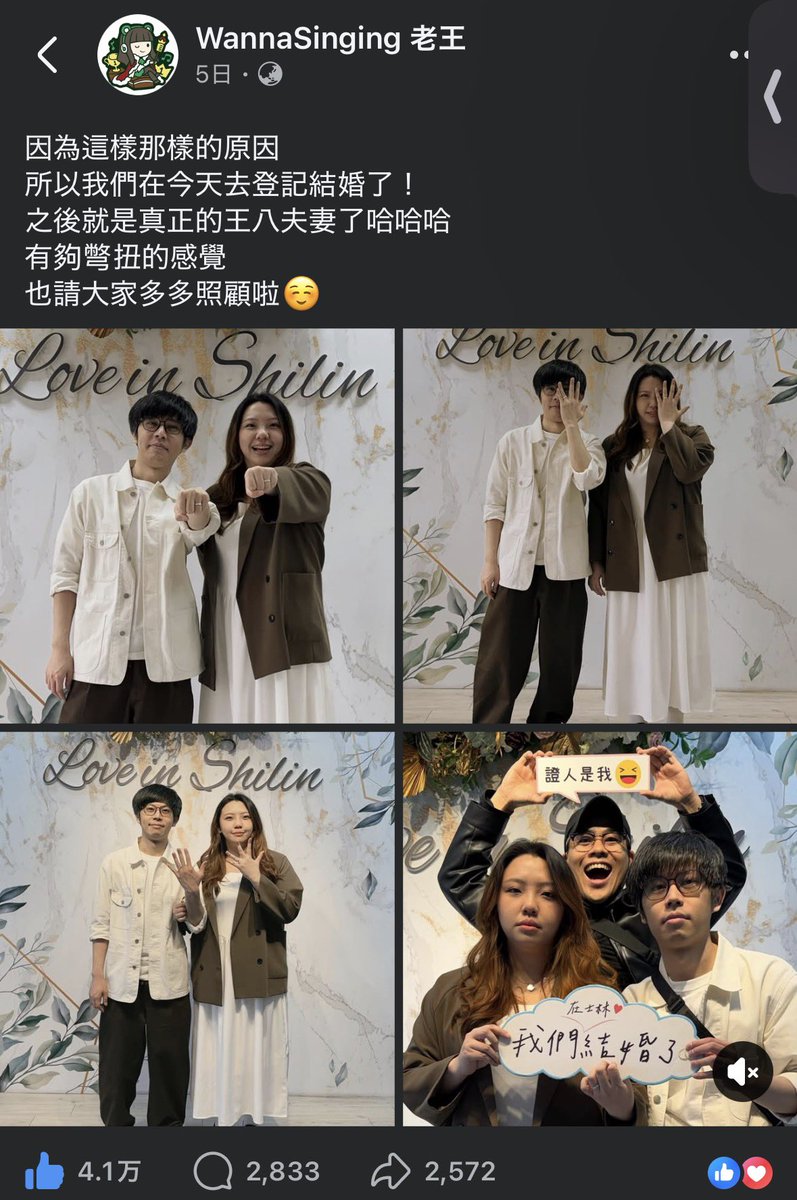Open the 我們結婚了 sign photo

click(x=600, y=928)
